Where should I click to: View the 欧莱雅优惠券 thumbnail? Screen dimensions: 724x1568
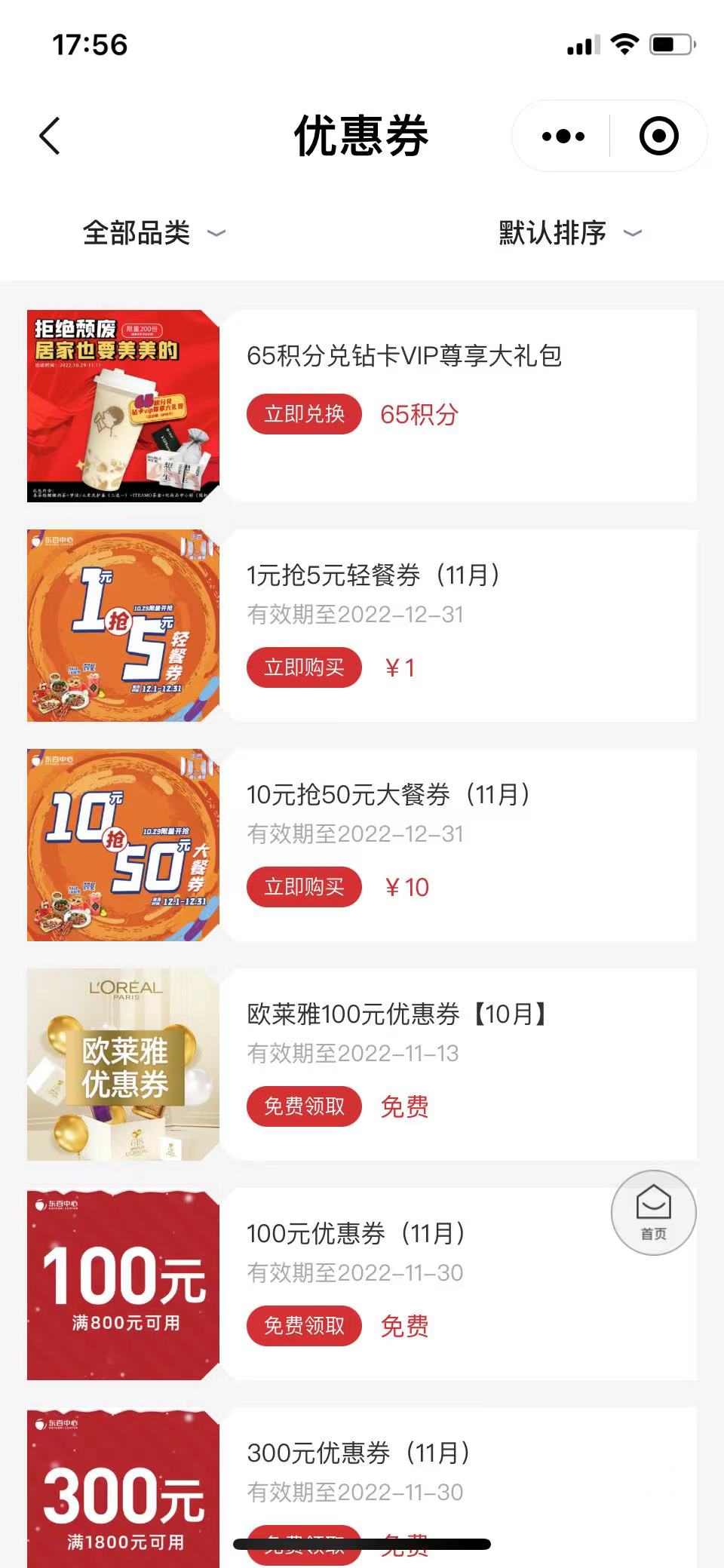tap(124, 1064)
